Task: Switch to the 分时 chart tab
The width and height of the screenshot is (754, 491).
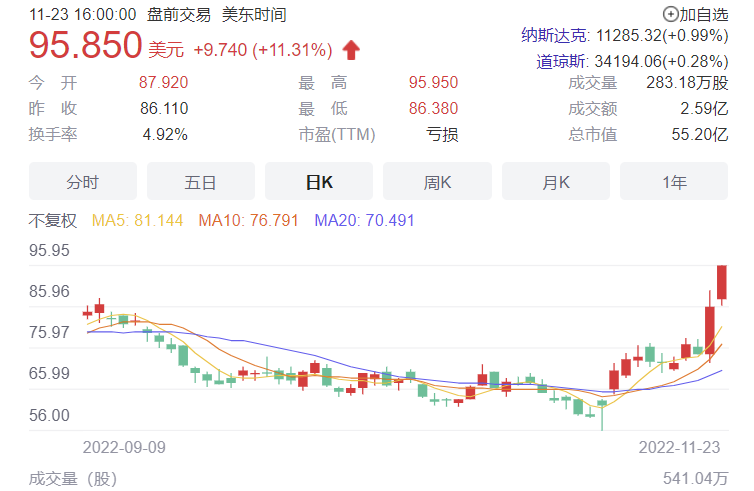Action: (83, 182)
